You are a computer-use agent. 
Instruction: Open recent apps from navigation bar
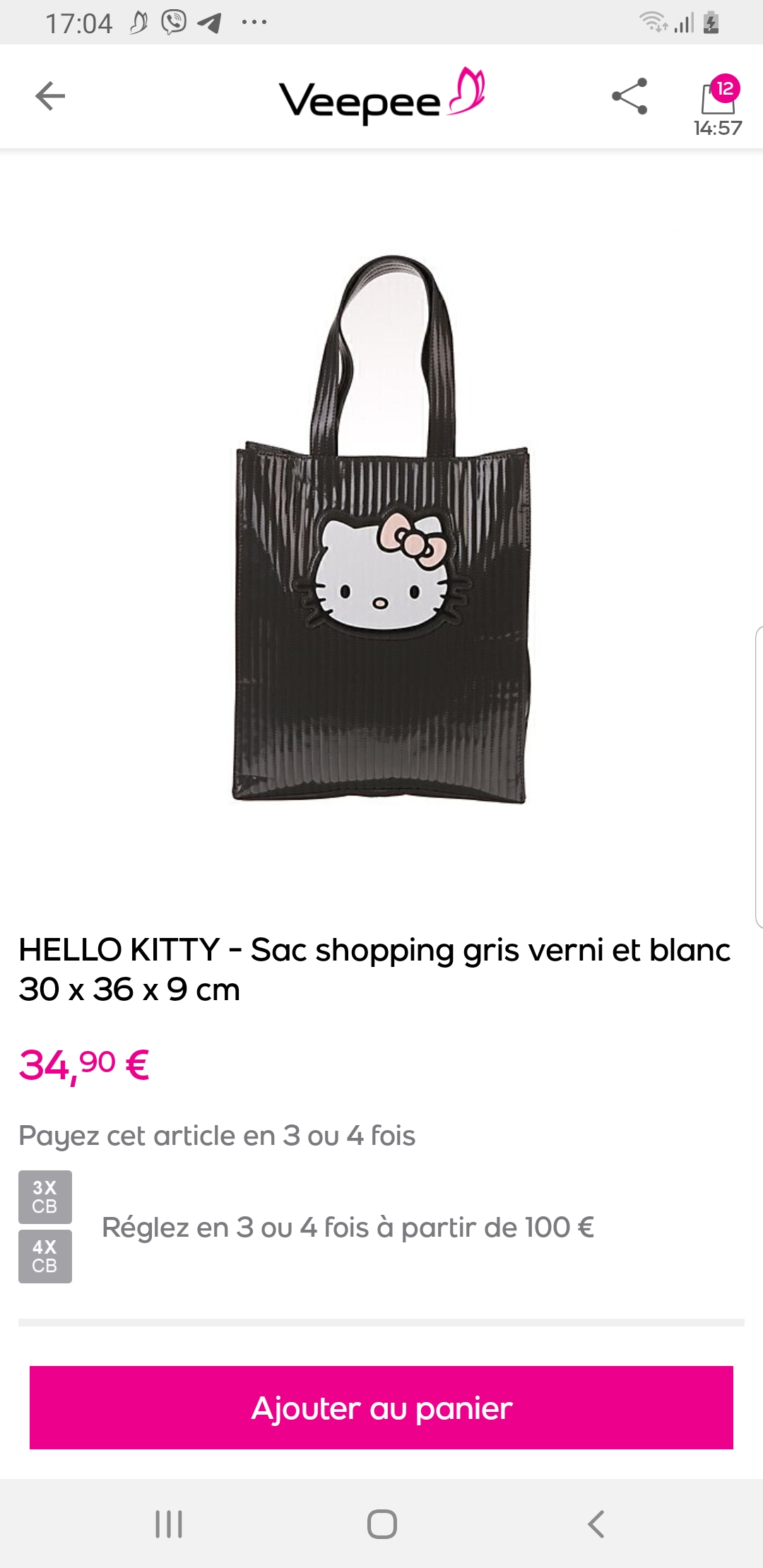[x=169, y=1524]
